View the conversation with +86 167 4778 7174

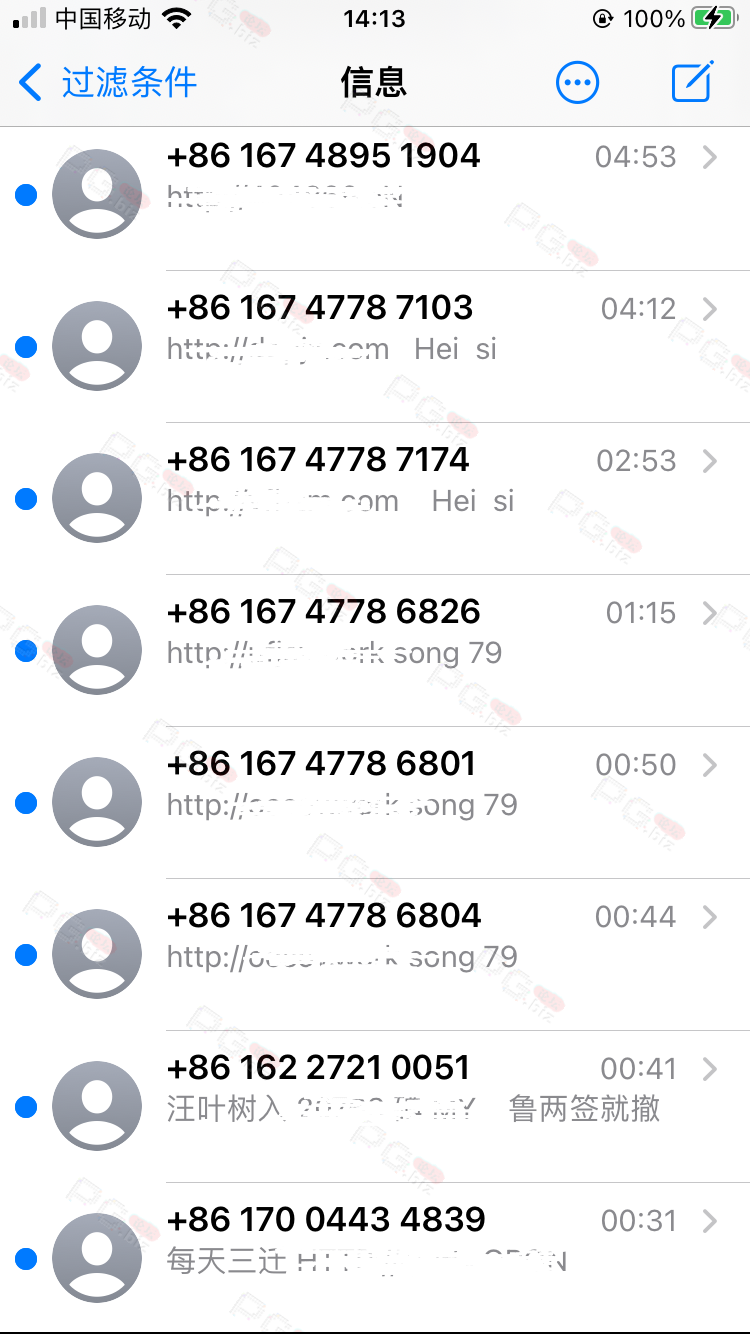click(x=375, y=499)
